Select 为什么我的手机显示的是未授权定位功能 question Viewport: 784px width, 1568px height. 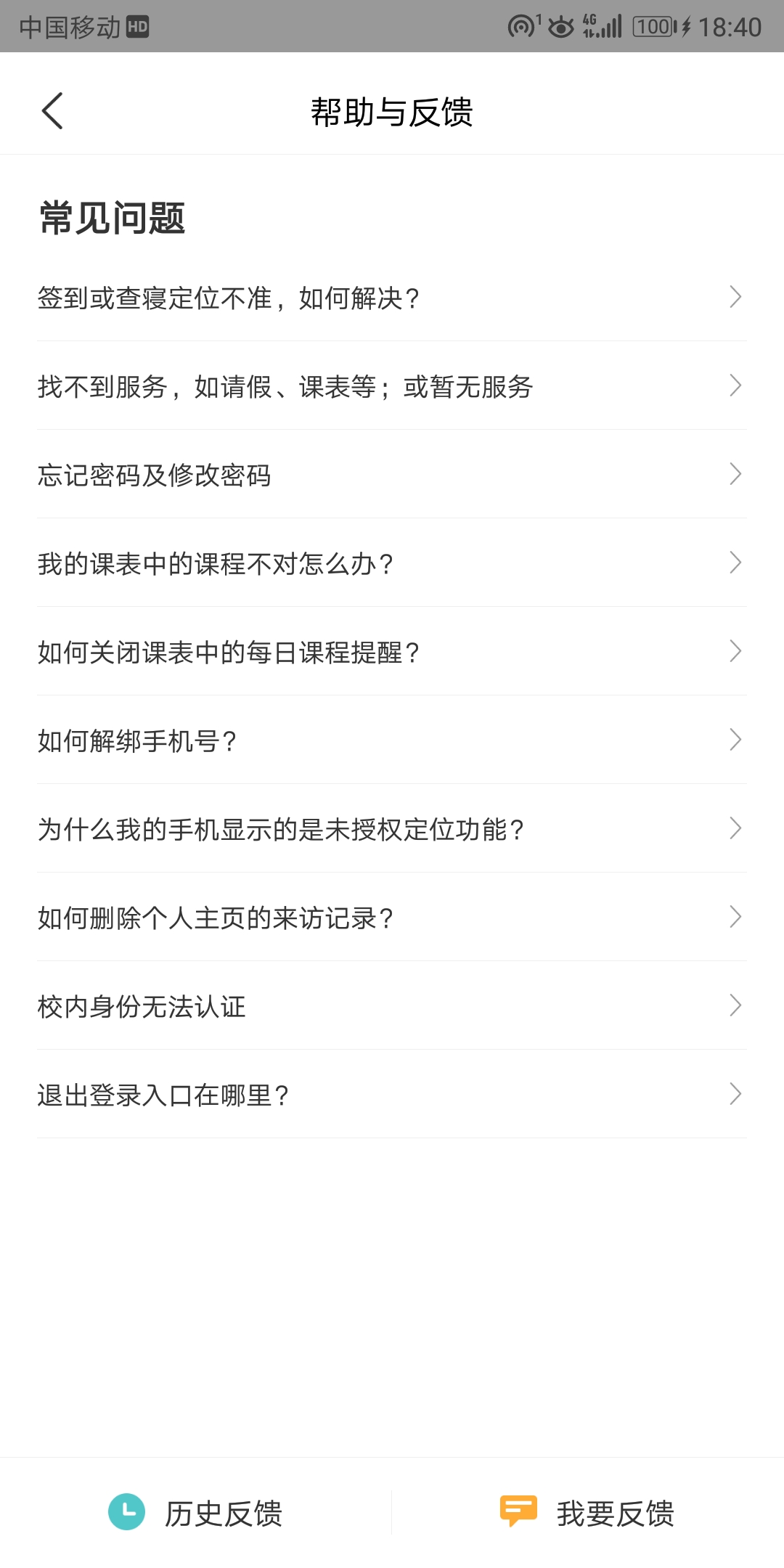391,829
